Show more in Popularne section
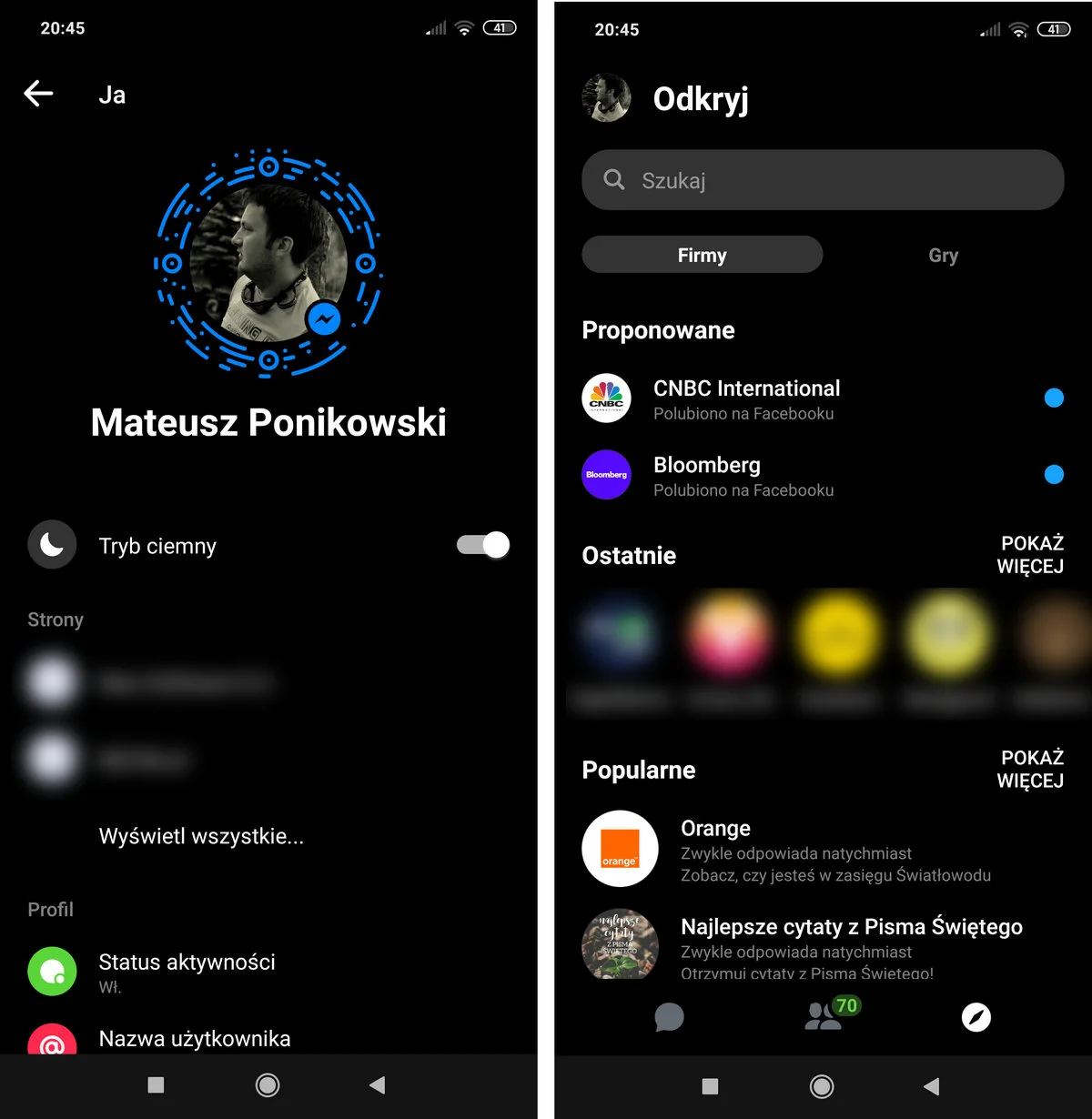 point(1030,769)
